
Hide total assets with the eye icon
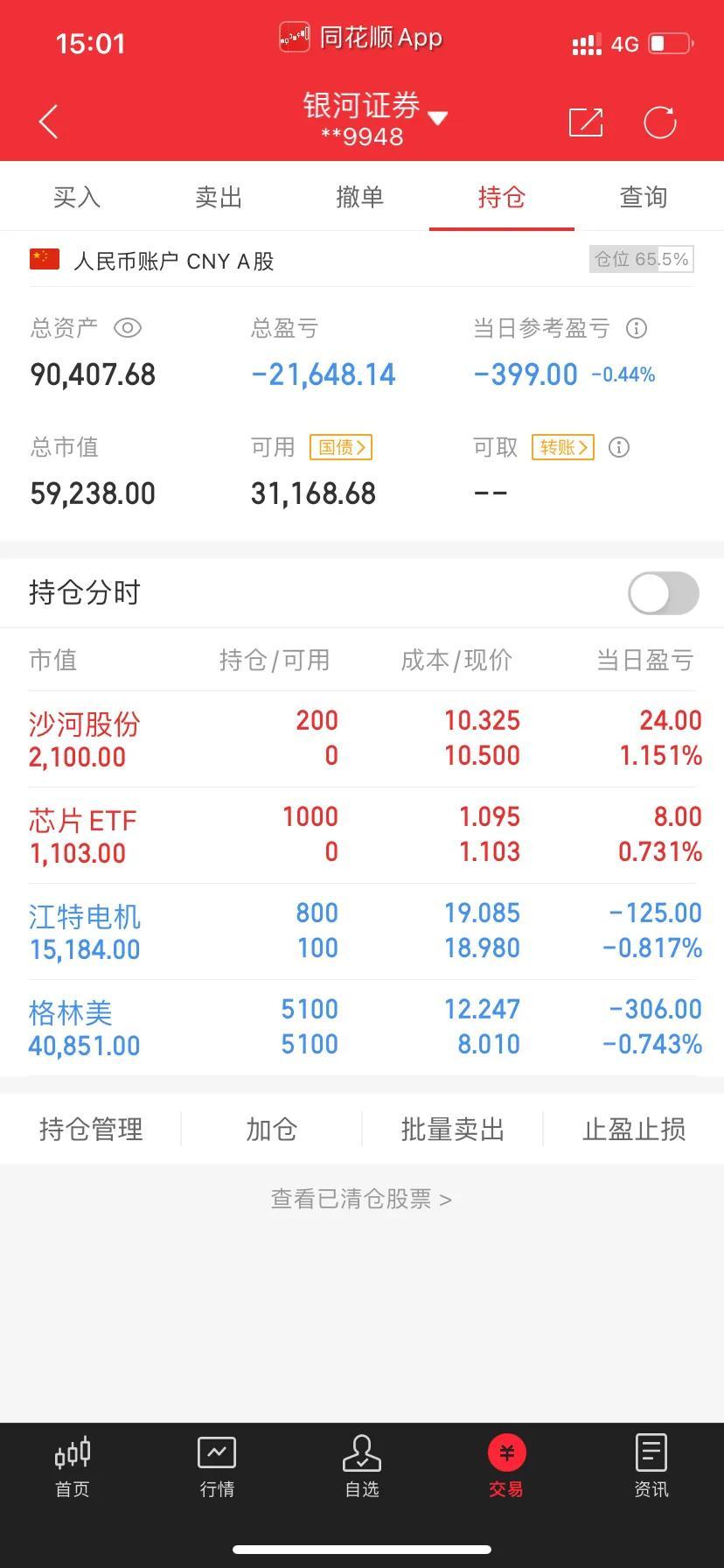[128, 328]
